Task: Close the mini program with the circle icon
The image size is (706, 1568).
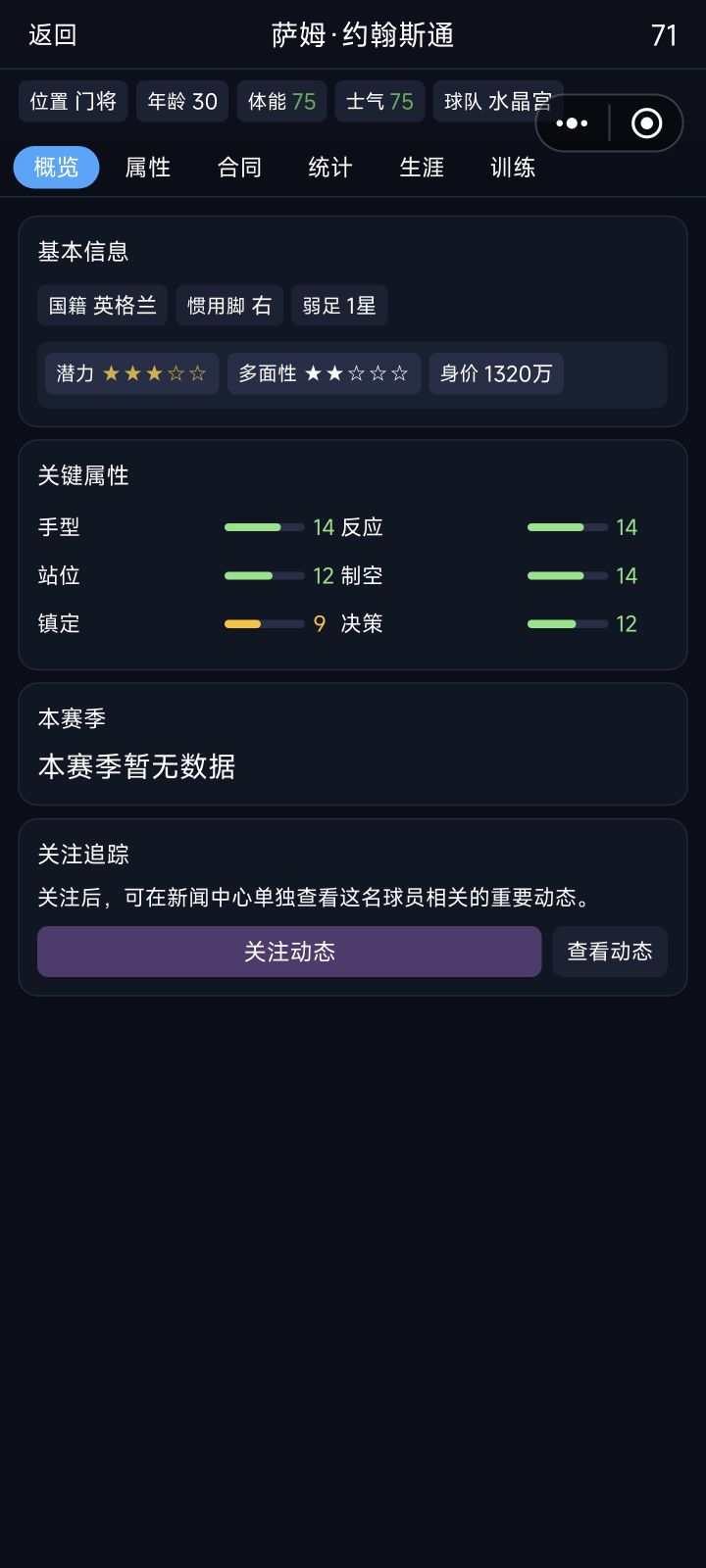Action: click(646, 123)
